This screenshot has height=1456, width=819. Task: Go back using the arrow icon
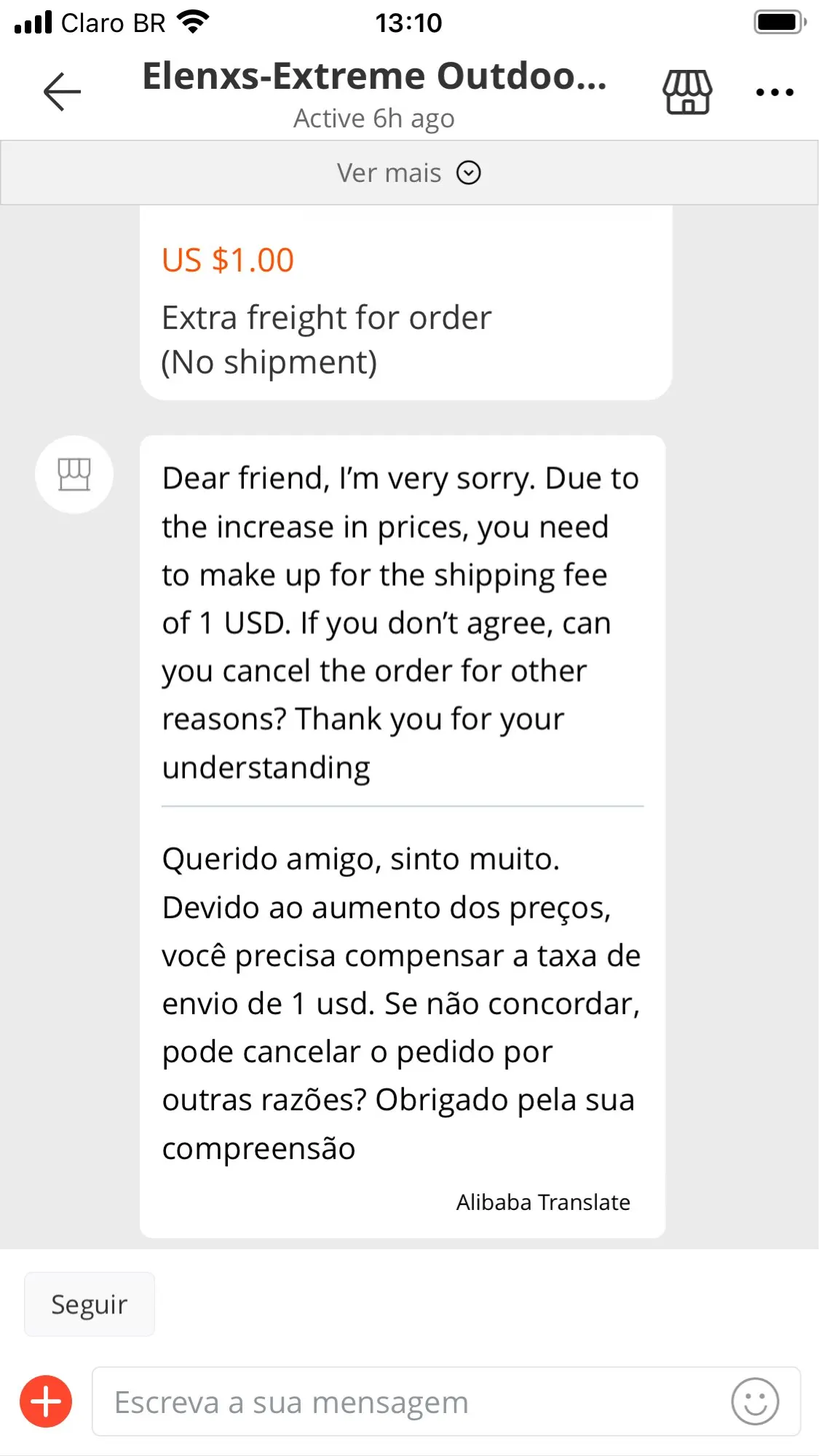62,92
